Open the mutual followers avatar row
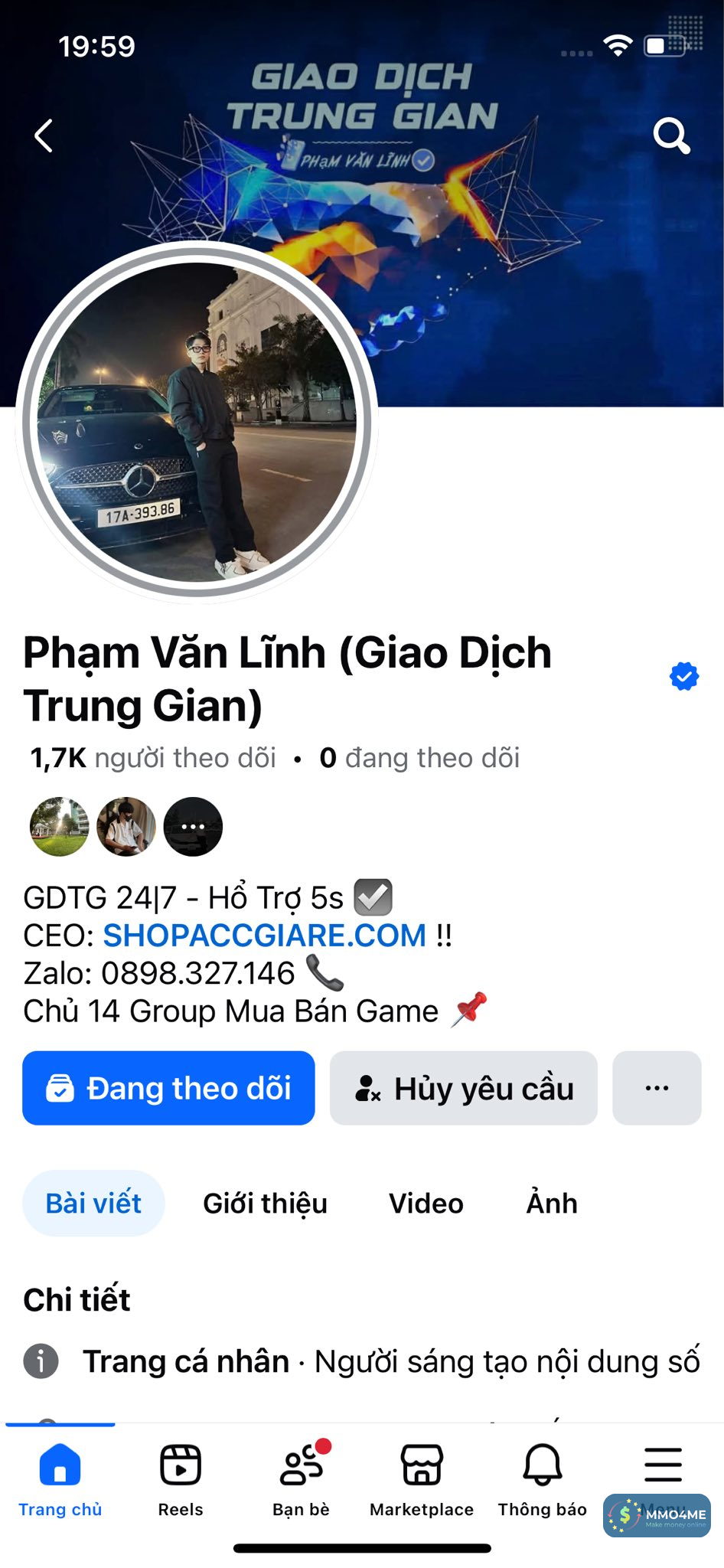This screenshot has width=724, height=1568. pyautogui.click(x=126, y=827)
